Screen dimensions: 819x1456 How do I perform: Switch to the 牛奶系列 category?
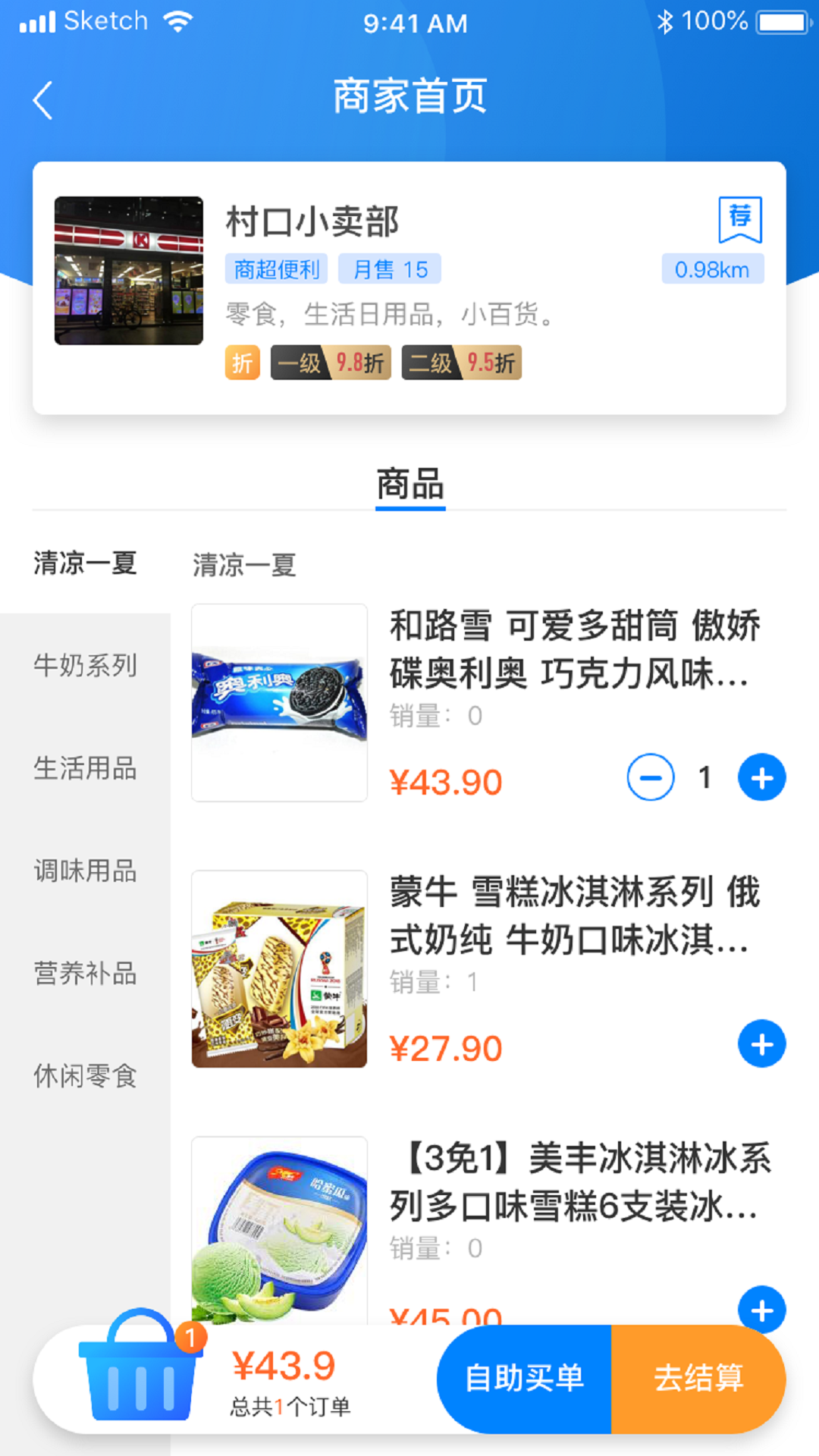click(85, 665)
